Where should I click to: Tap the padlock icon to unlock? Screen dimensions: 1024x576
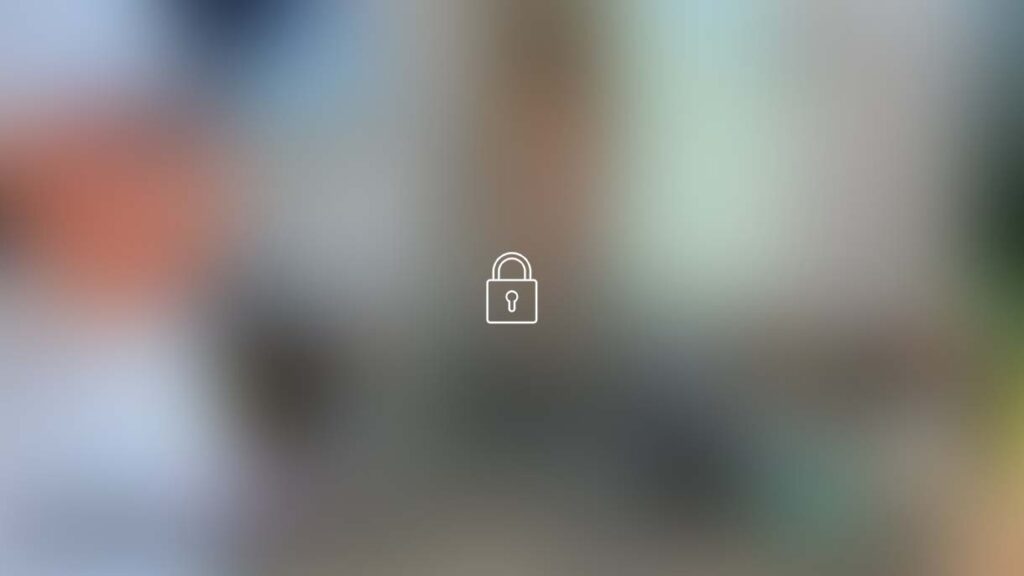point(511,289)
